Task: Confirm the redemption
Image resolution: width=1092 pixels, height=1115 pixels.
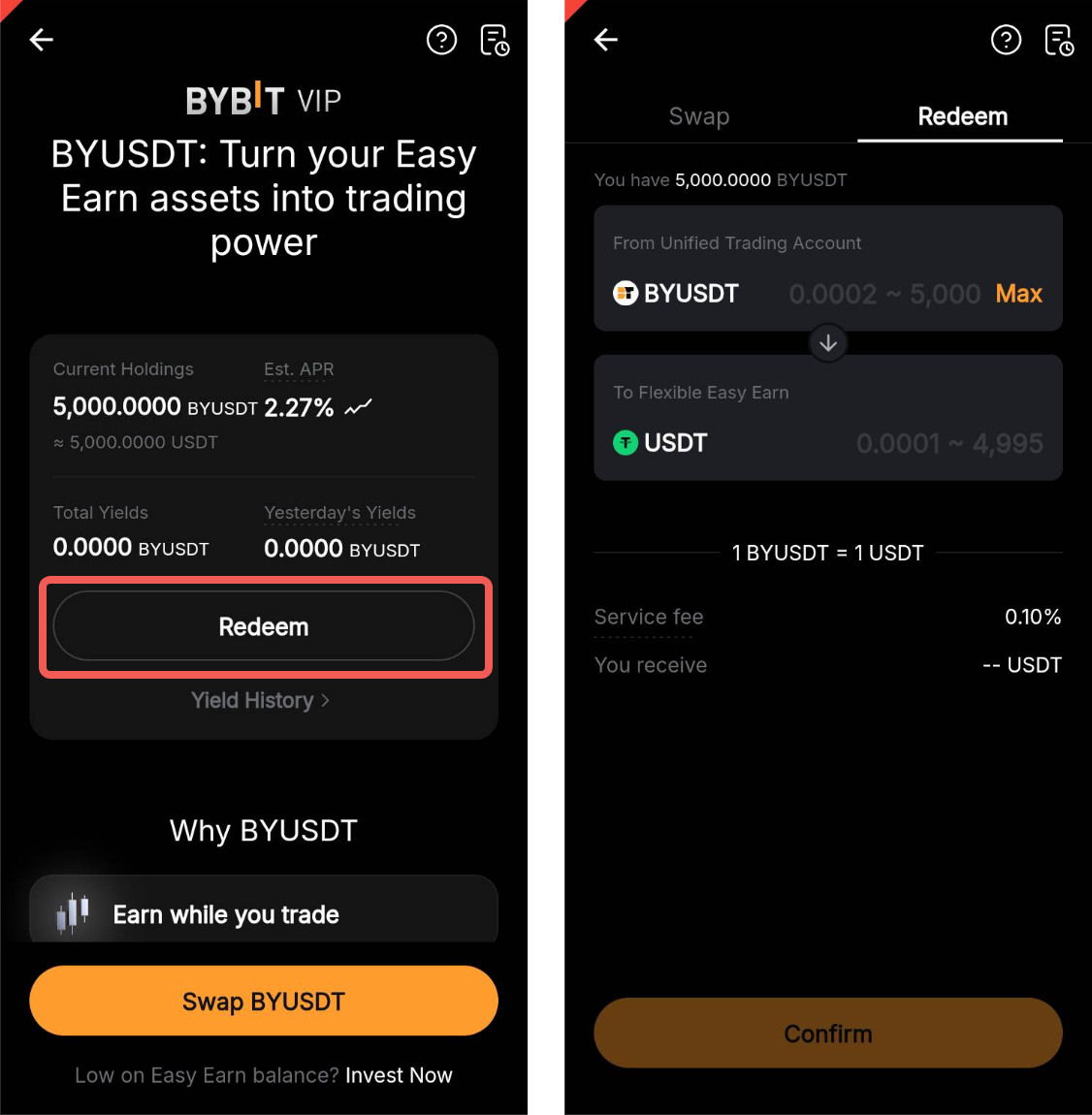Action: (x=828, y=1034)
